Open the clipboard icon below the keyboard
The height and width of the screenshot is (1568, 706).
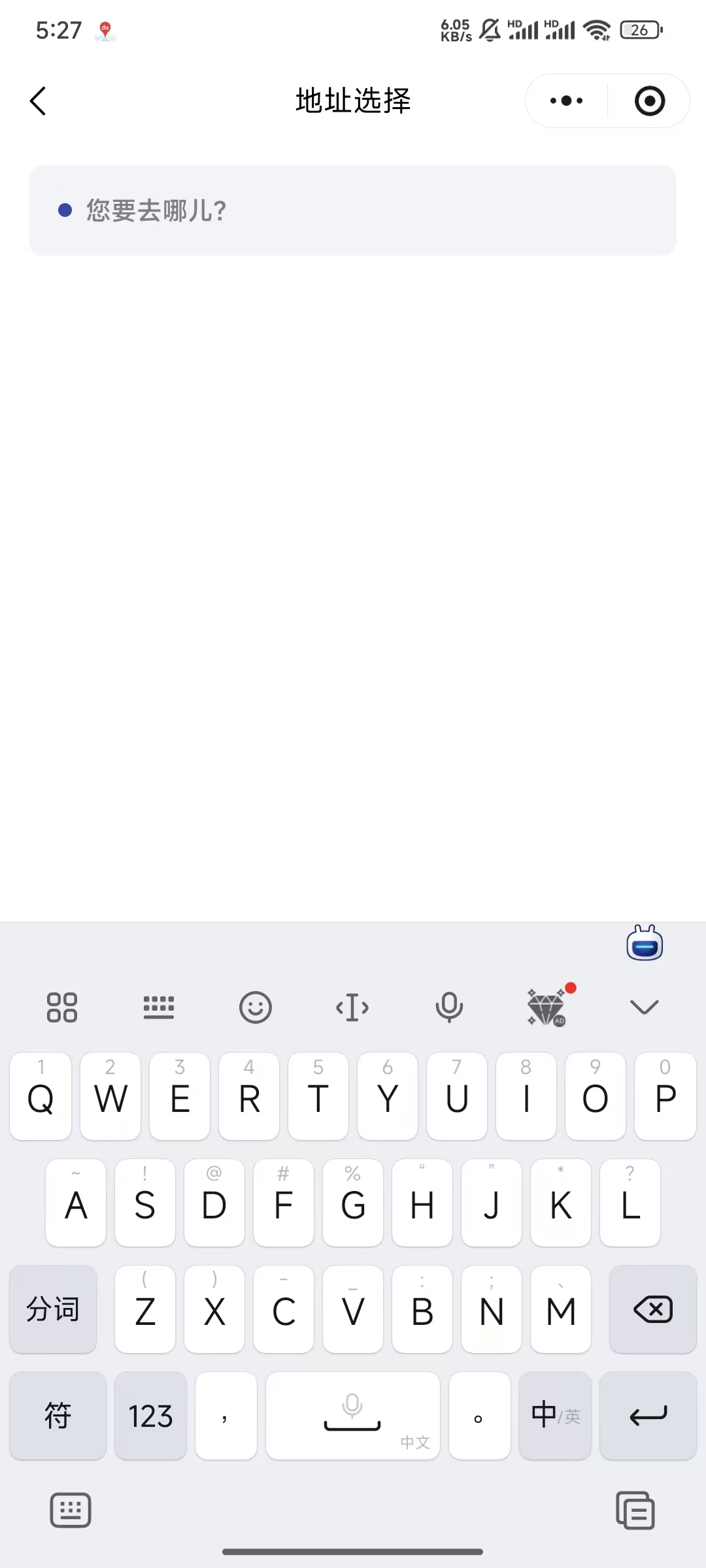click(x=635, y=1510)
